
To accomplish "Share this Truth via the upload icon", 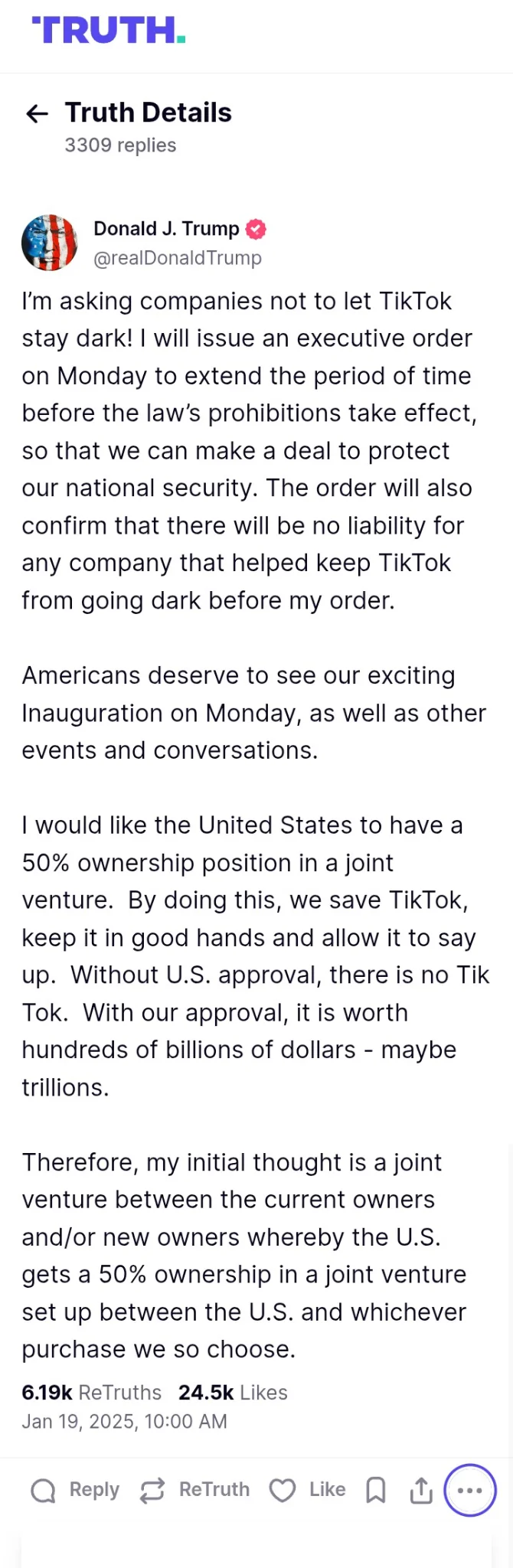I will point(421,1490).
